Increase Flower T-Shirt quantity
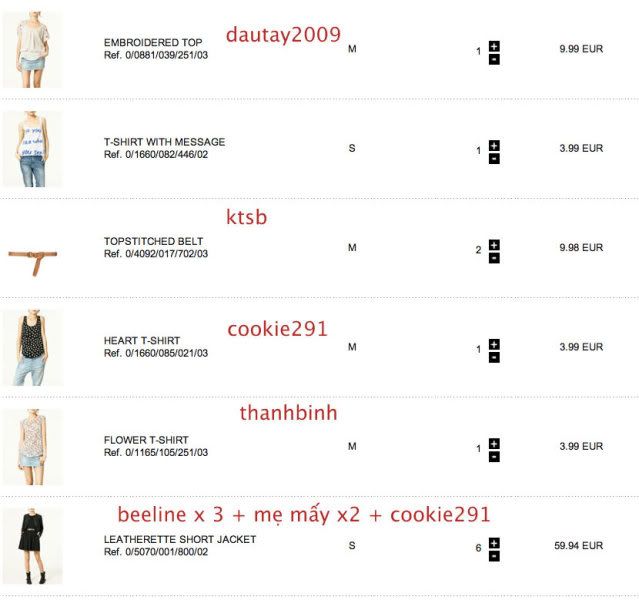The height and width of the screenshot is (600, 639). pos(494,444)
